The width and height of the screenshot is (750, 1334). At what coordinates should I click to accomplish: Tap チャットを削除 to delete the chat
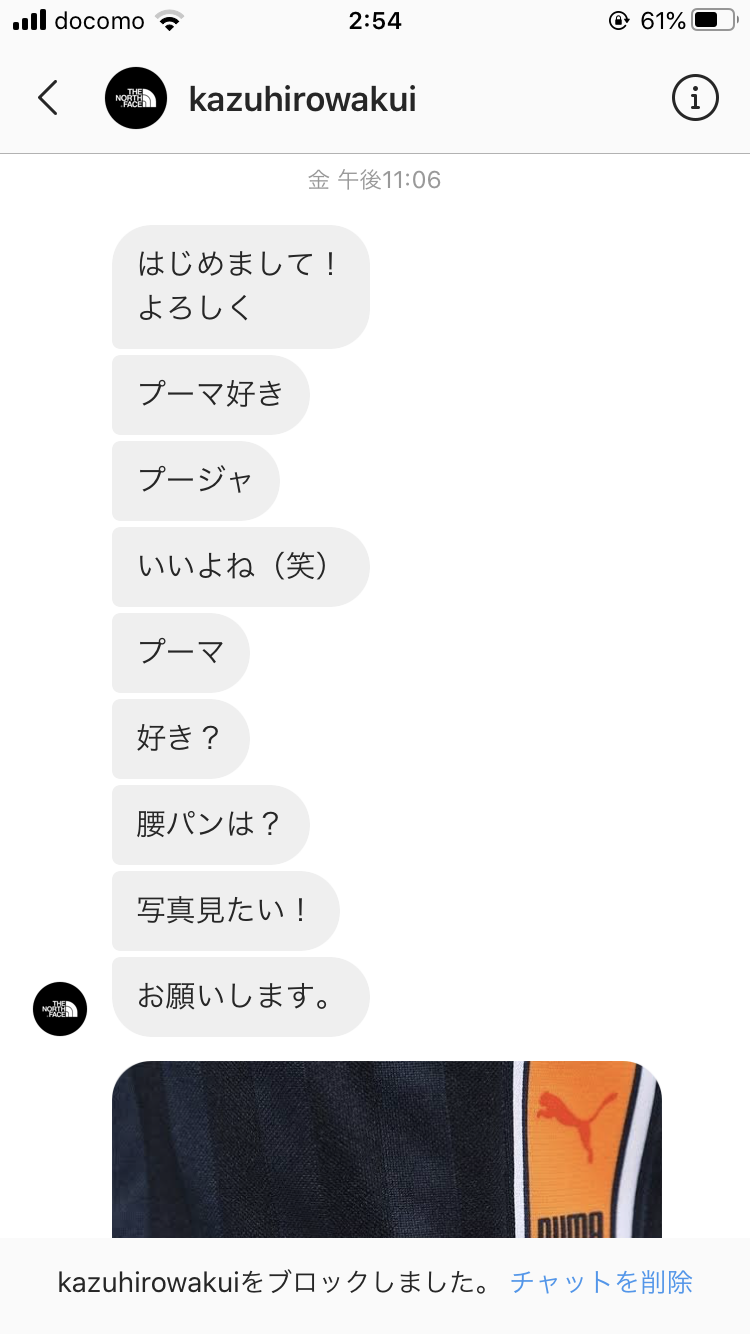tap(601, 1283)
